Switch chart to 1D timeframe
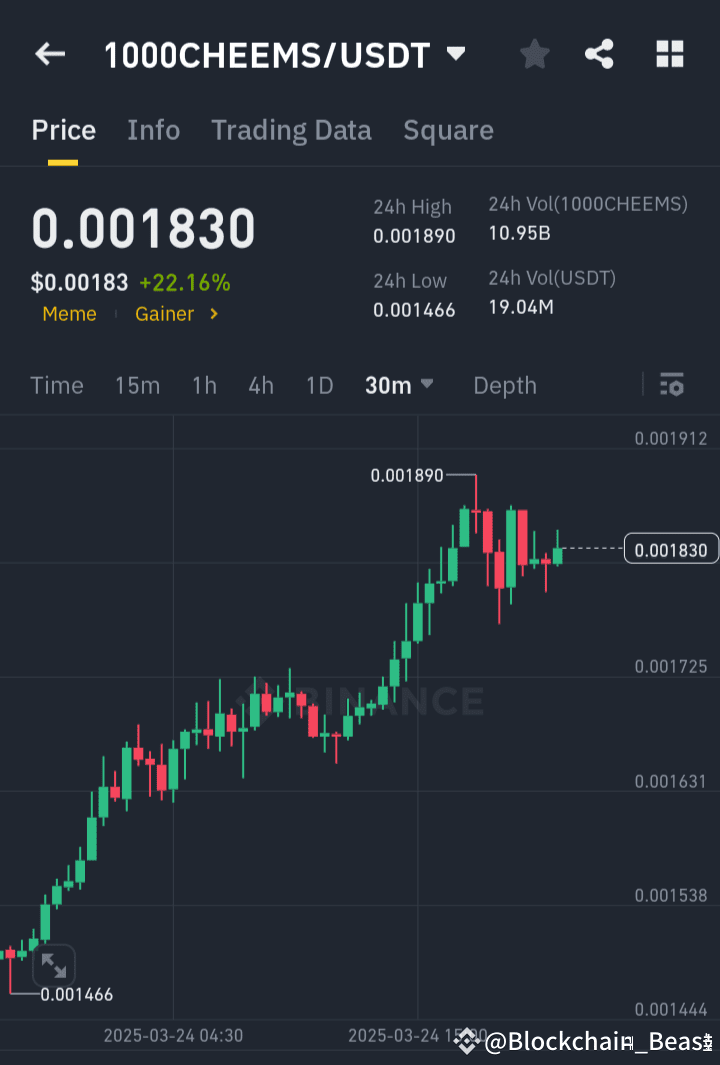Screen dimensions: 720x1065 coord(319,385)
